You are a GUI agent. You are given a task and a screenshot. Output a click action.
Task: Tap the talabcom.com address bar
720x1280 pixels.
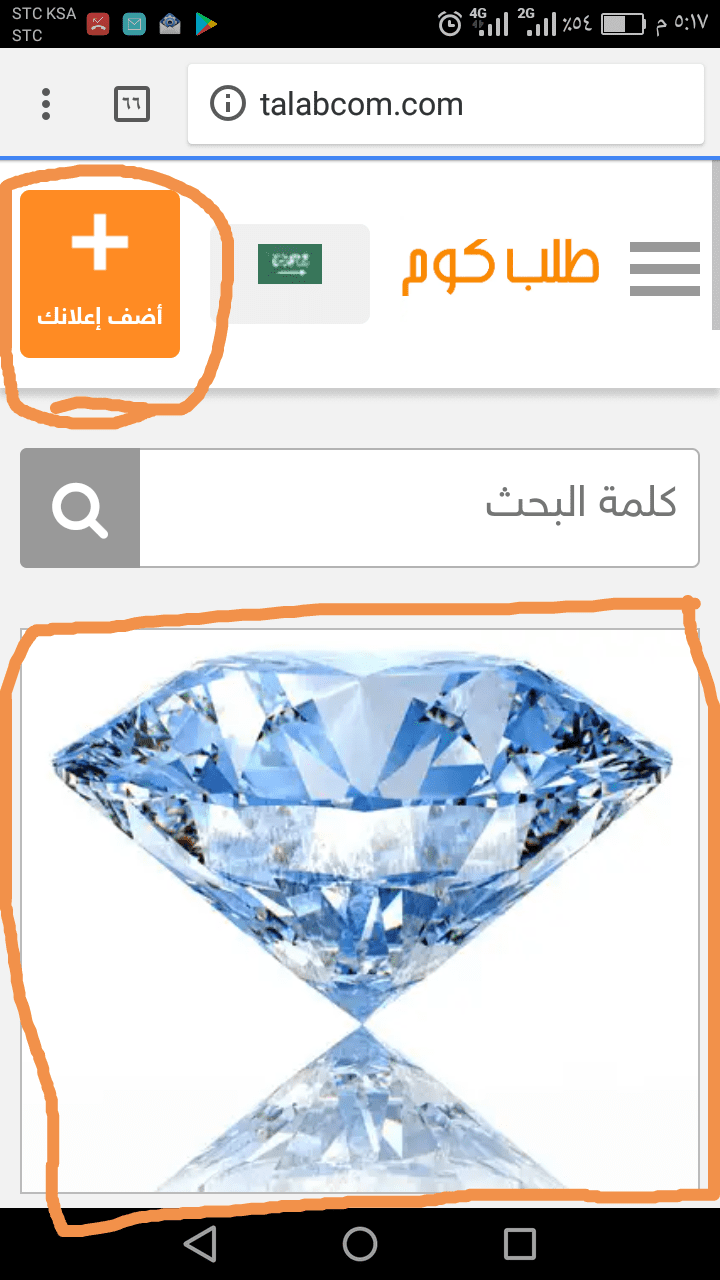coord(445,104)
